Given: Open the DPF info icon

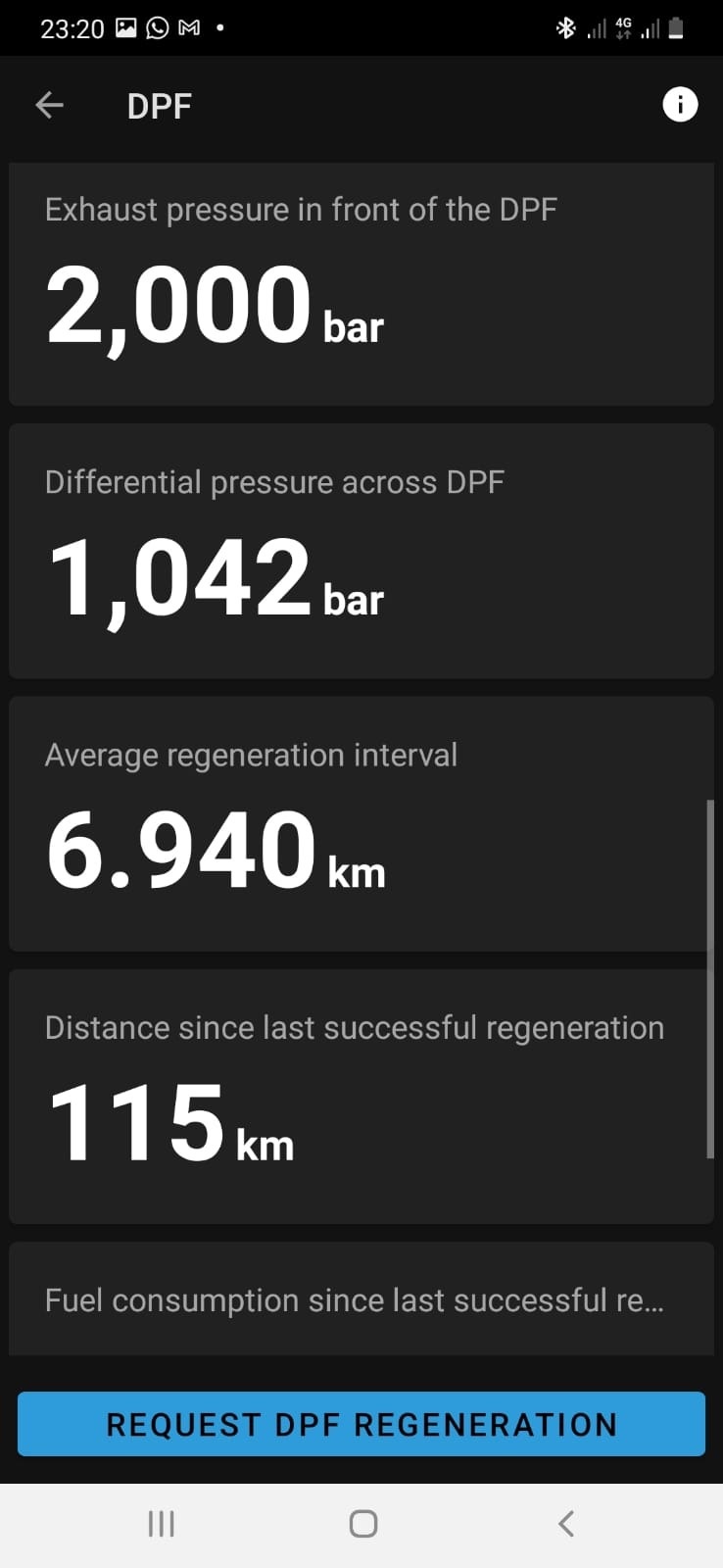Looking at the screenshot, I should click(x=680, y=104).
